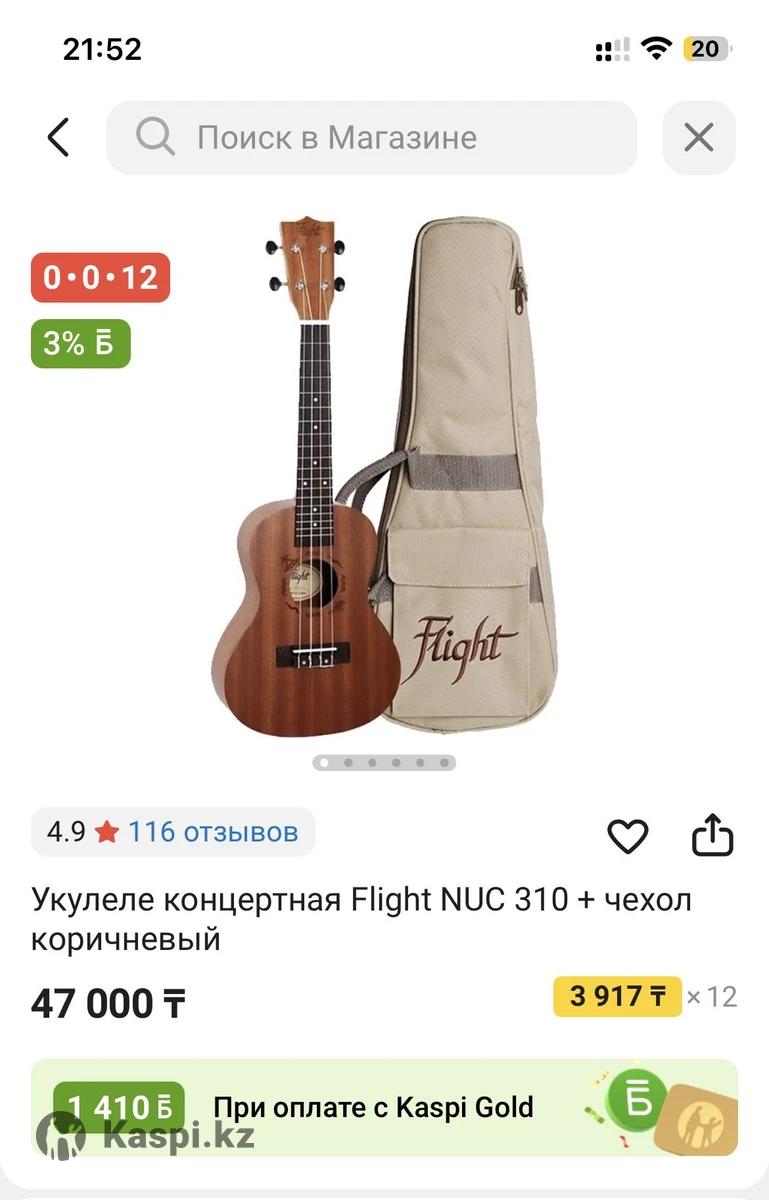
Task: Go back to the previous page
Action: [59, 137]
